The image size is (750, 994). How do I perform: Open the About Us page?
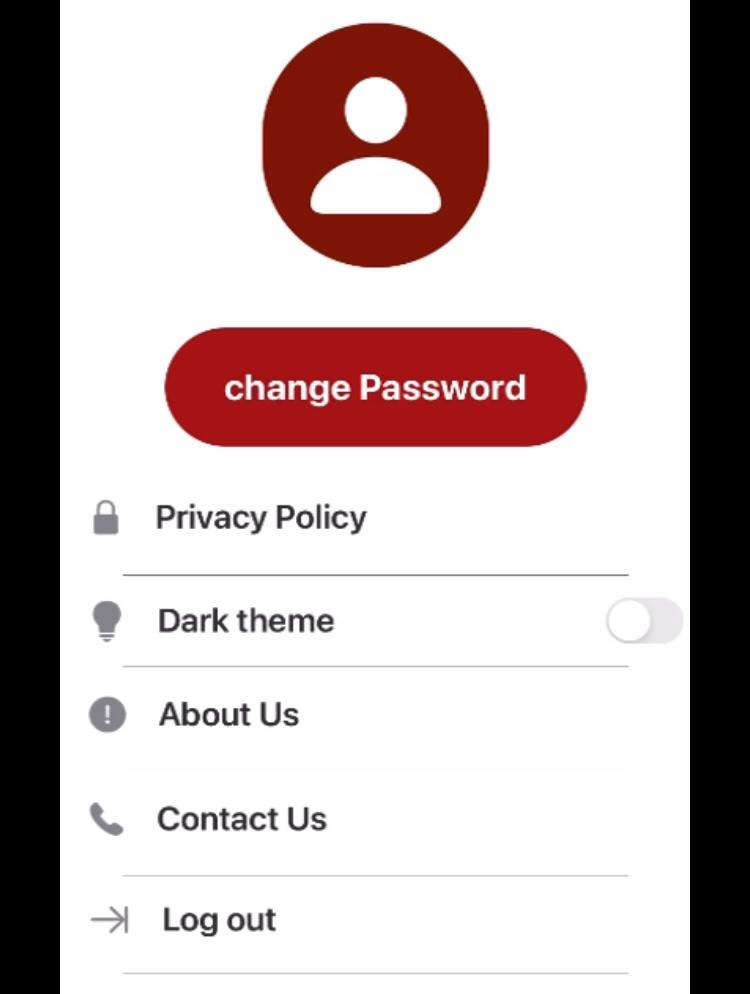pyautogui.click(x=229, y=715)
